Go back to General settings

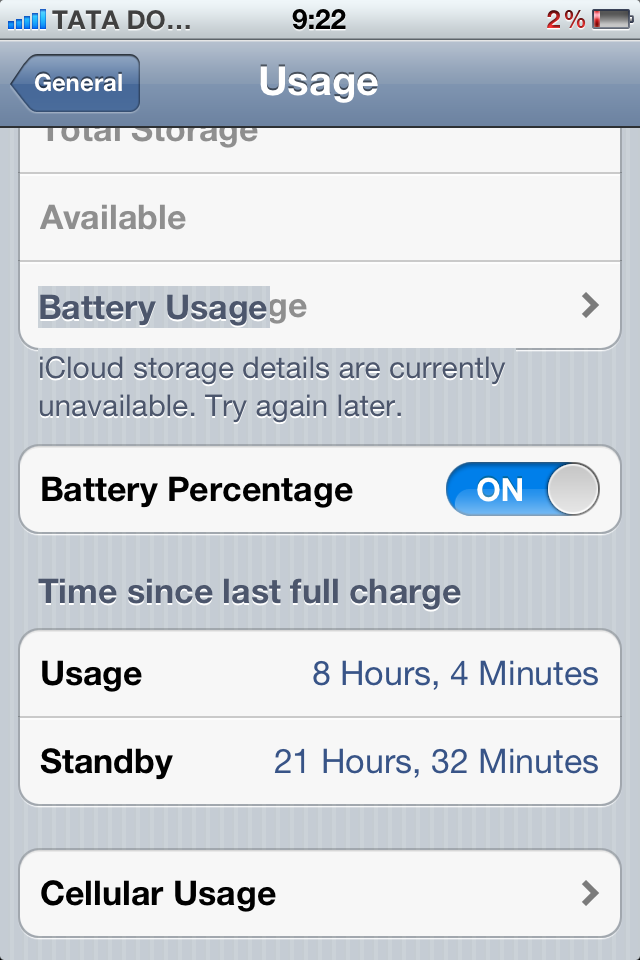click(x=76, y=84)
